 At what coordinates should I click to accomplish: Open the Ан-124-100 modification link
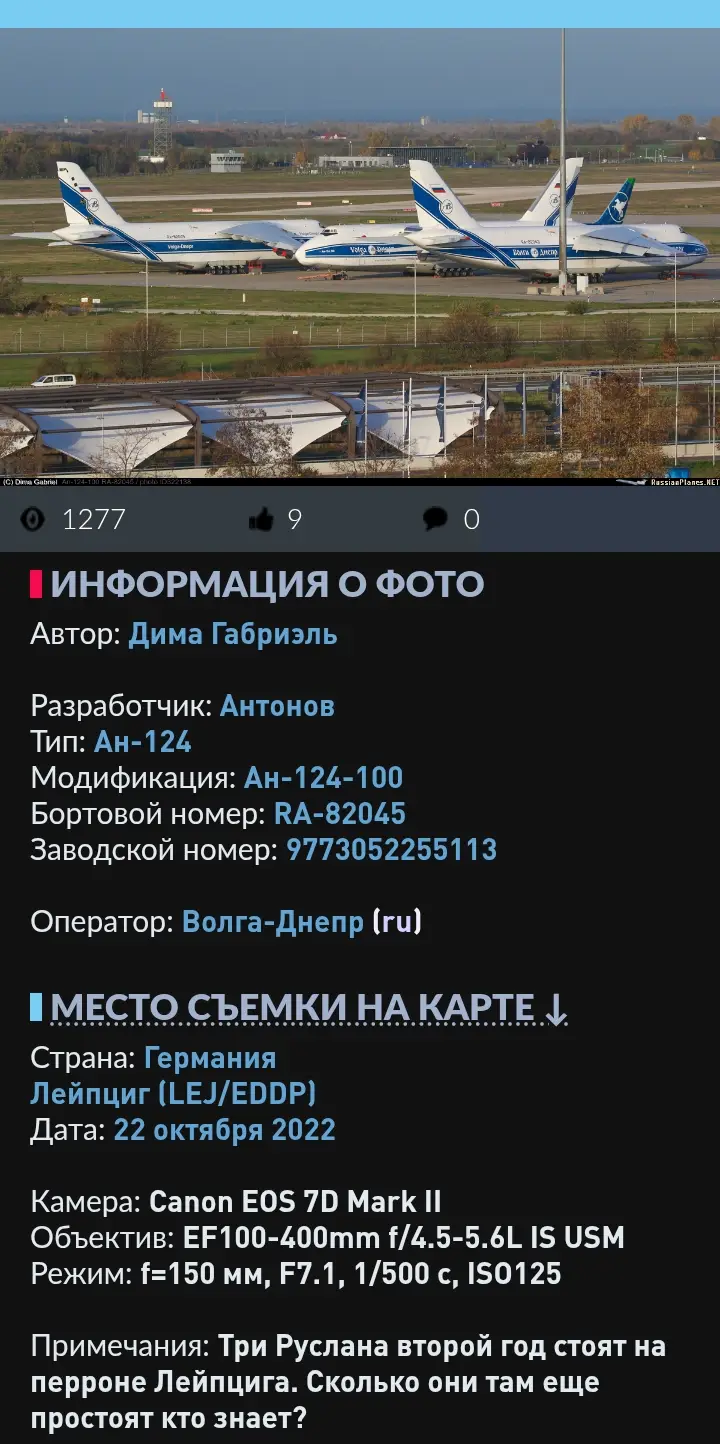point(324,778)
